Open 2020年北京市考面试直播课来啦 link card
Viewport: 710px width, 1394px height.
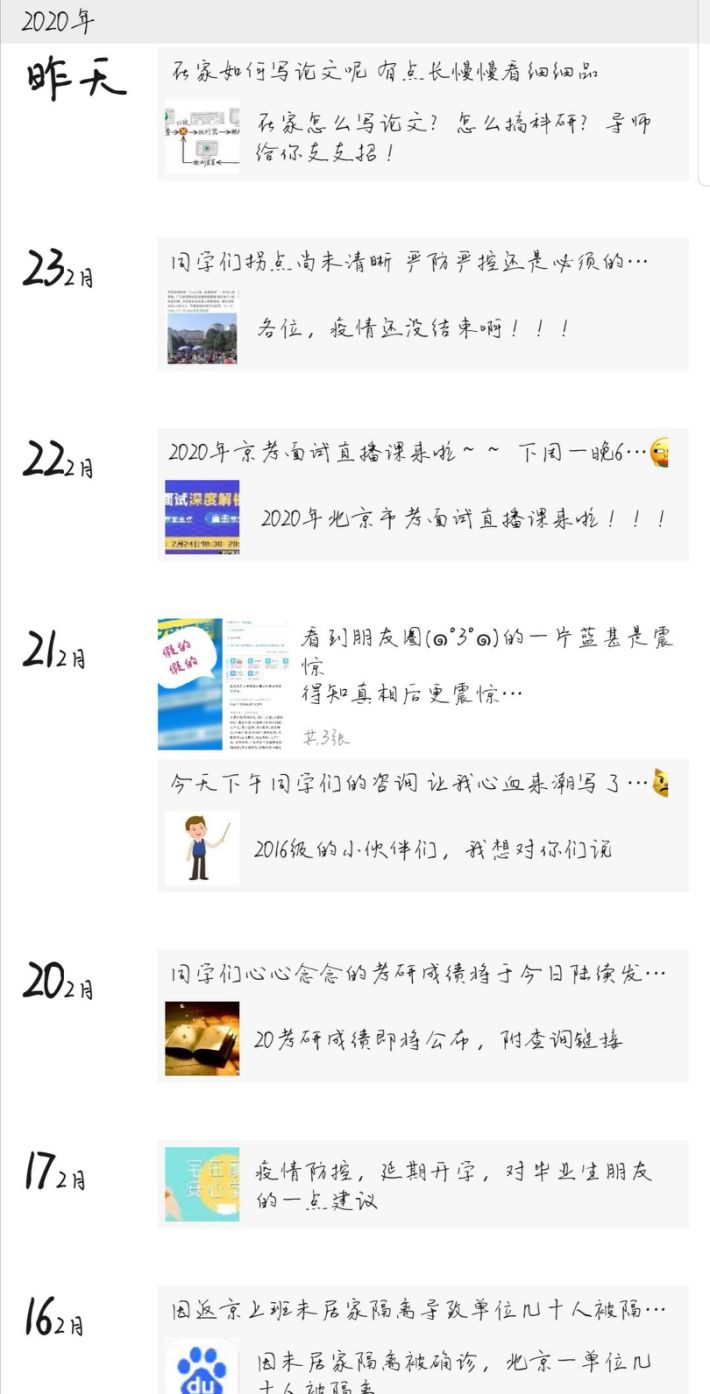425,518
